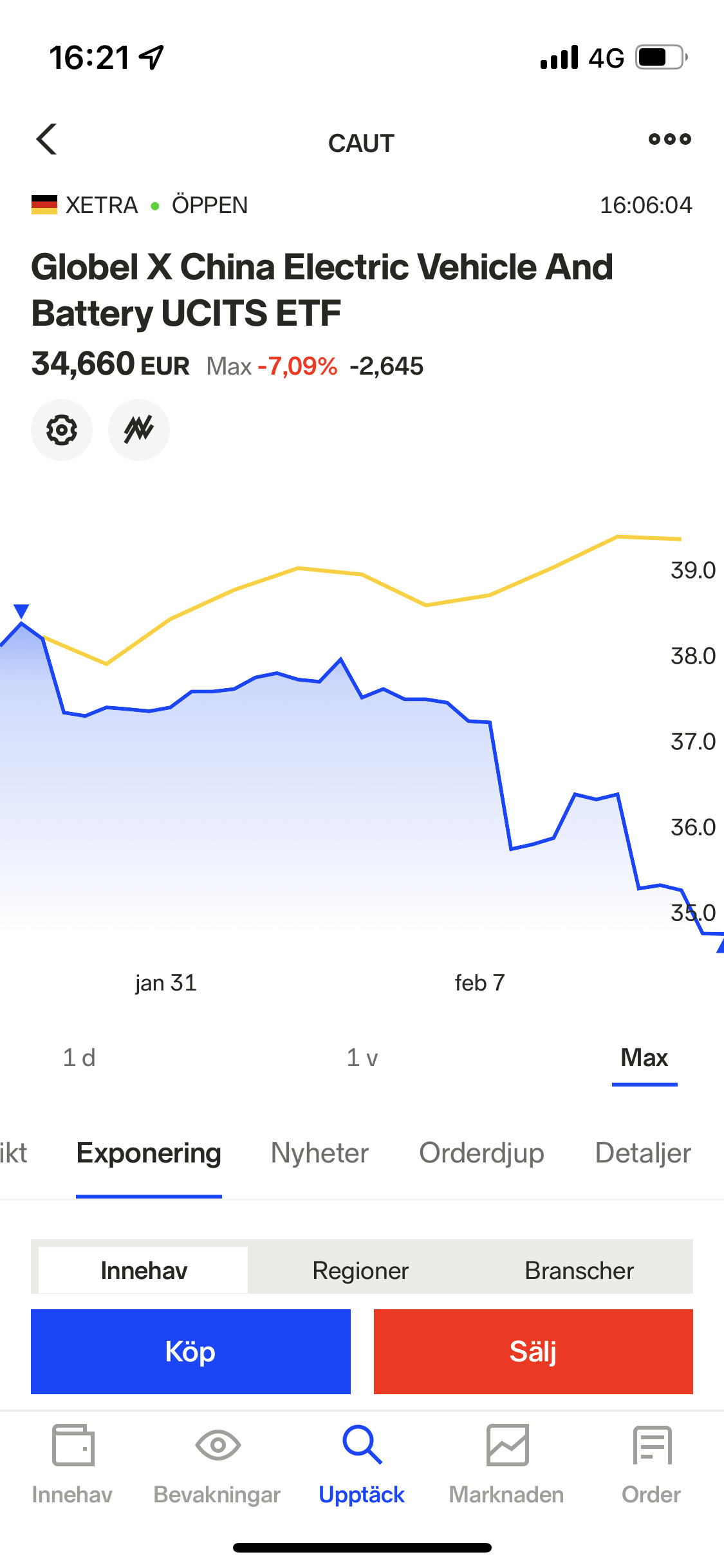Show exposure by Branscher
Screen dimensions: 724x1568
(579, 1271)
